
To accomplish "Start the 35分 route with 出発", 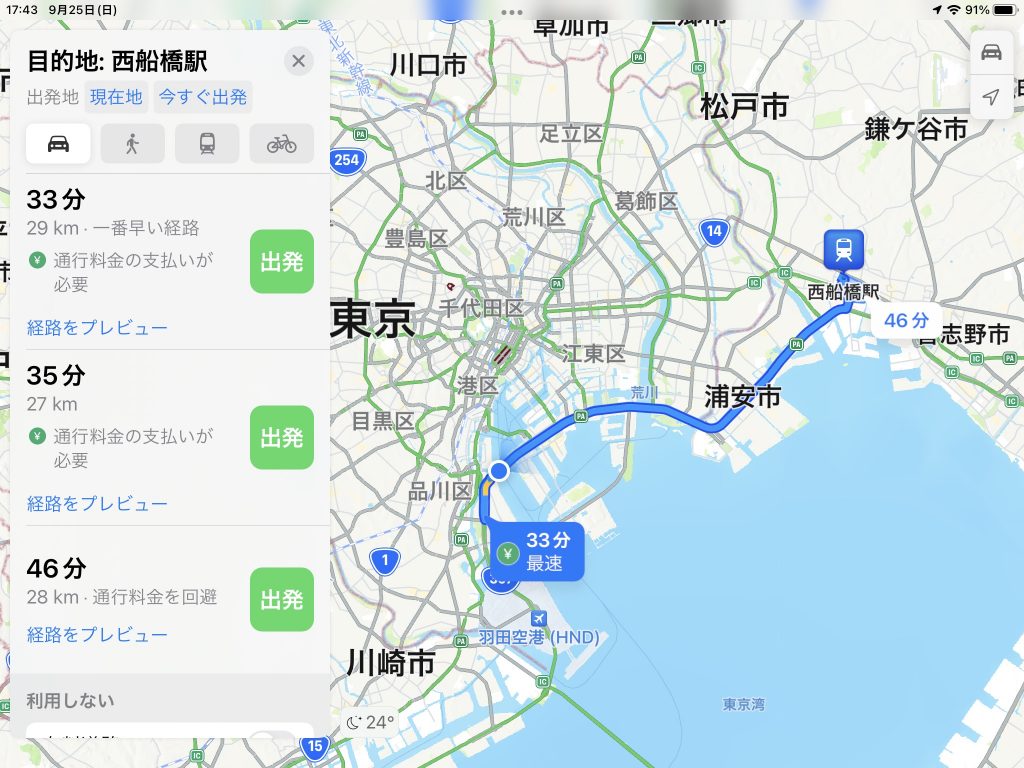I will pos(281,438).
